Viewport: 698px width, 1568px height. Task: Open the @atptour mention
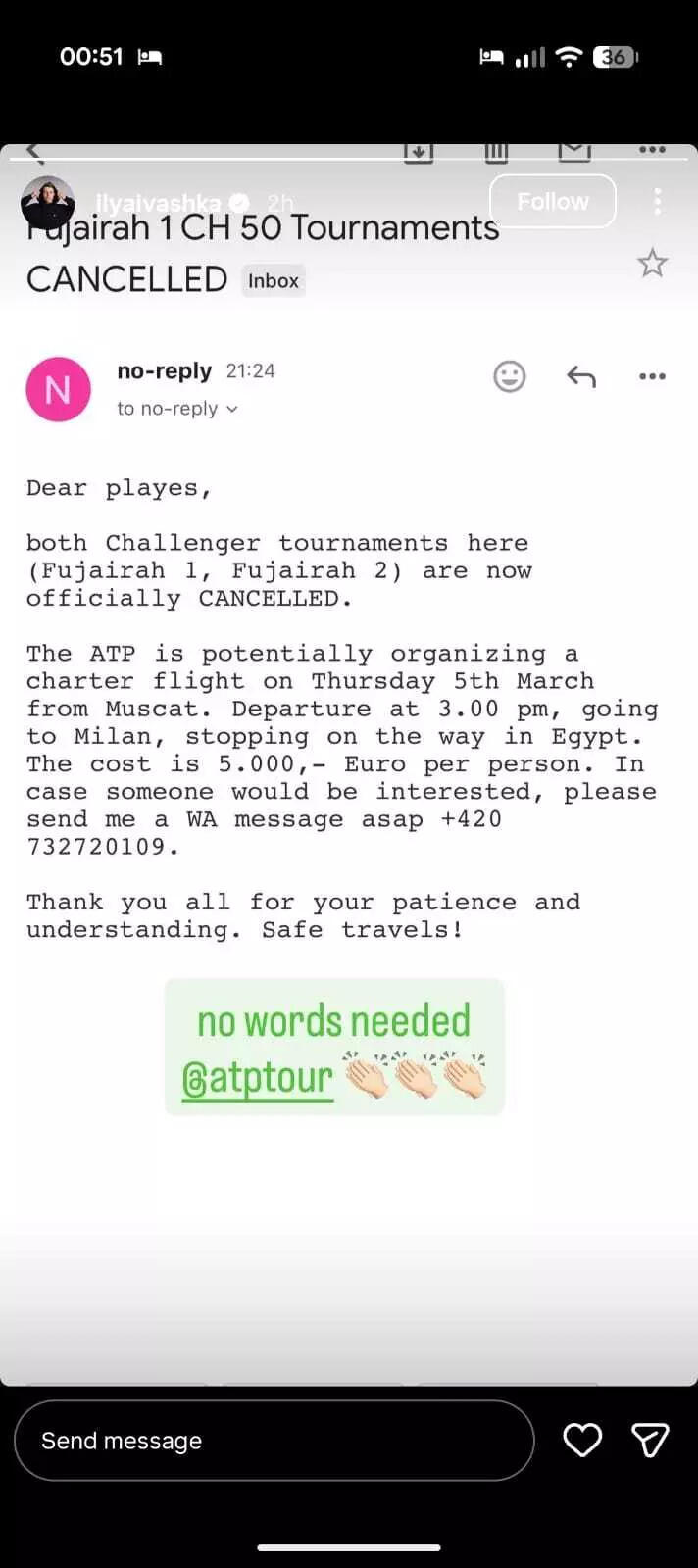click(258, 1078)
